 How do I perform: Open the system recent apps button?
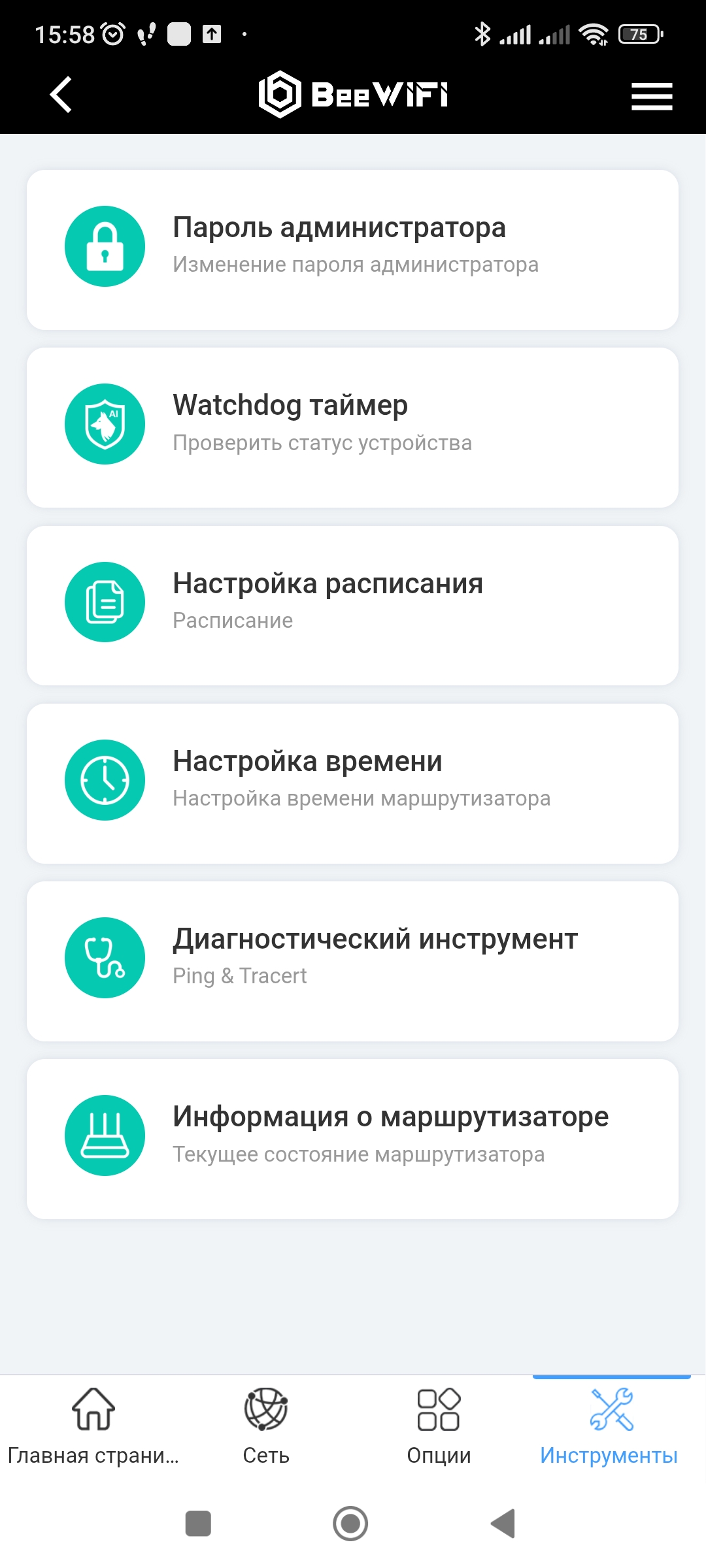(x=198, y=1524)
